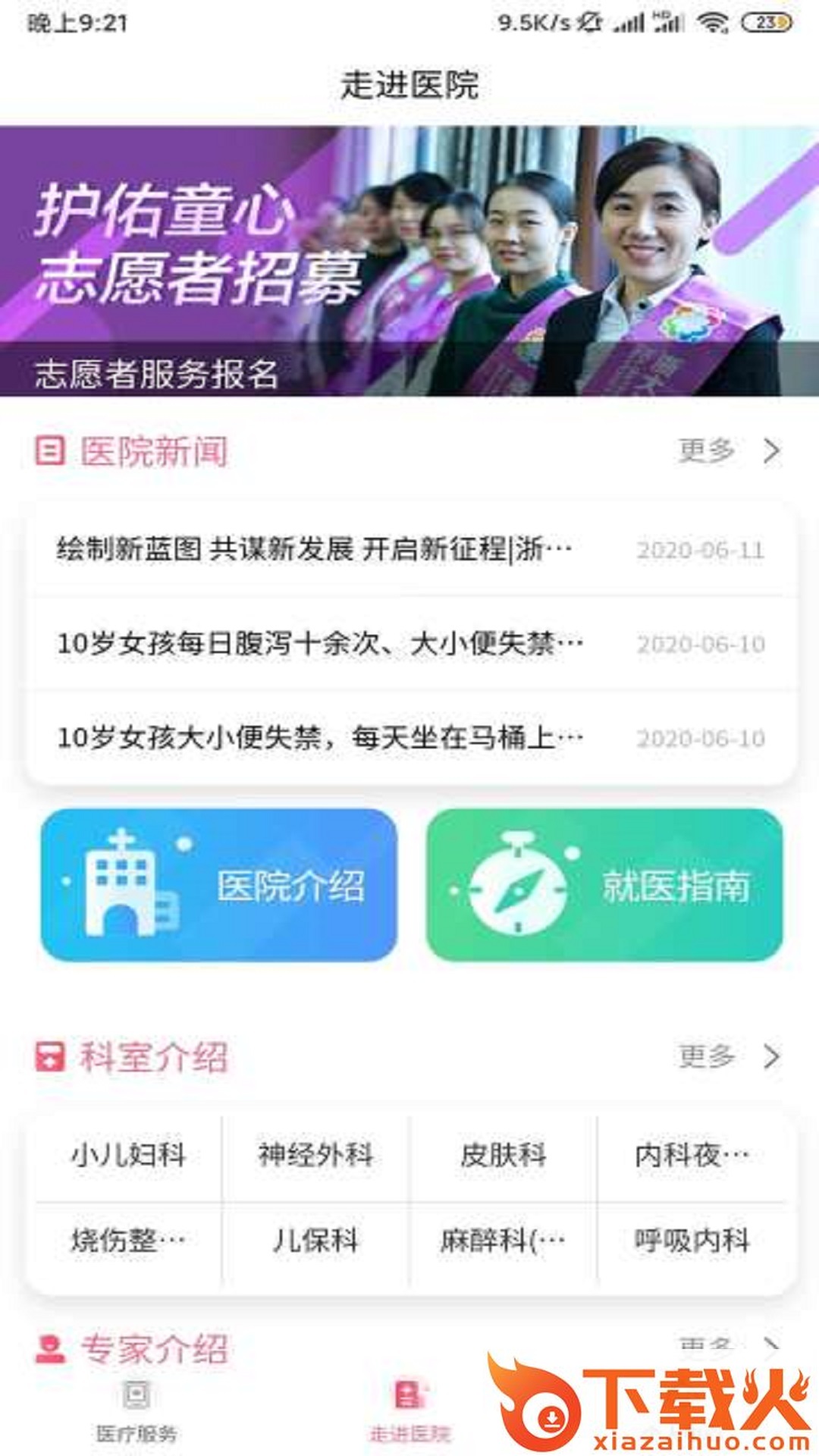The image size is (819, 1456).
Task: View more 科室介绍 departments
Action: tap(728, 1056)
